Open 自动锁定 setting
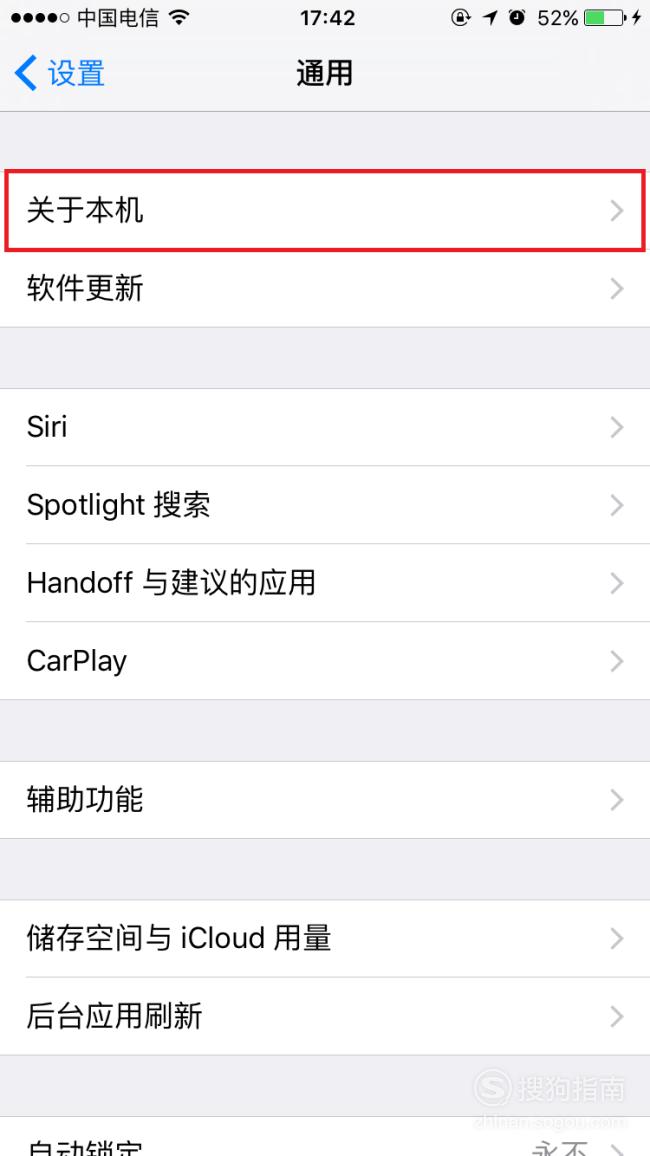 pyautogui.click(x=325, y=1138)
